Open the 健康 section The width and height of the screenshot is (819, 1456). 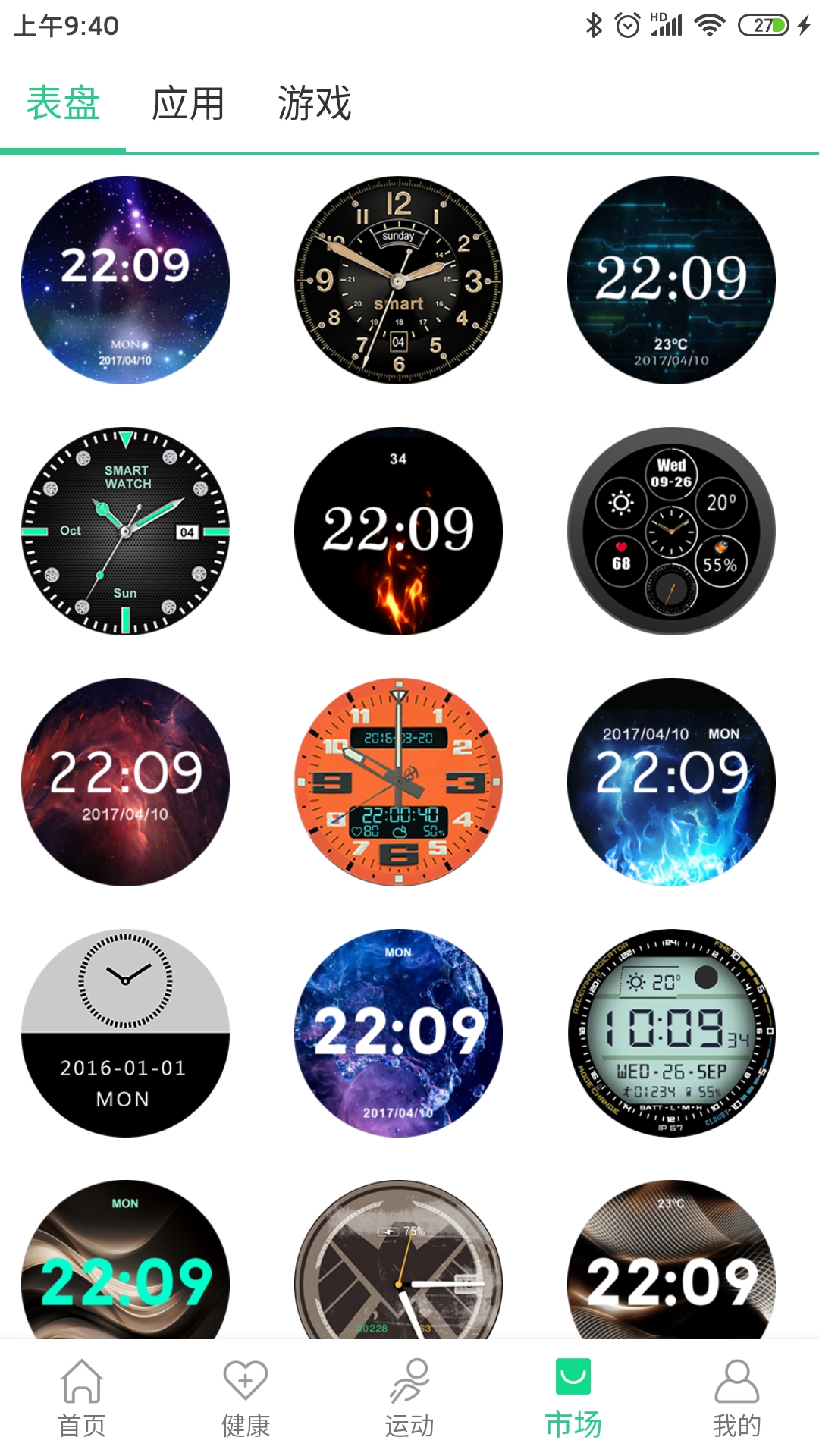[246, 1397]
